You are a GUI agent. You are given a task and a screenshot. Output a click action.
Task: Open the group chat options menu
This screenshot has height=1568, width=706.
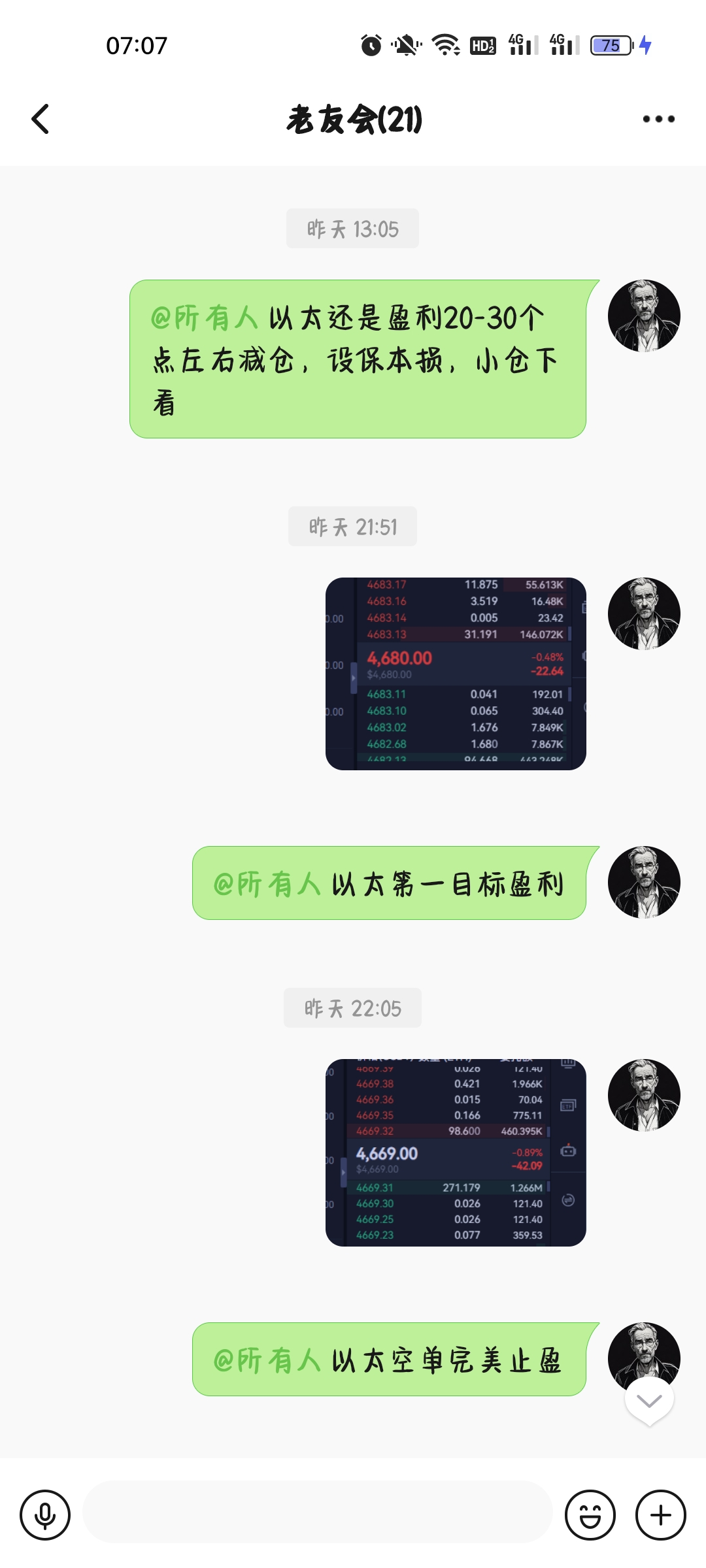(x=658, y=119)
